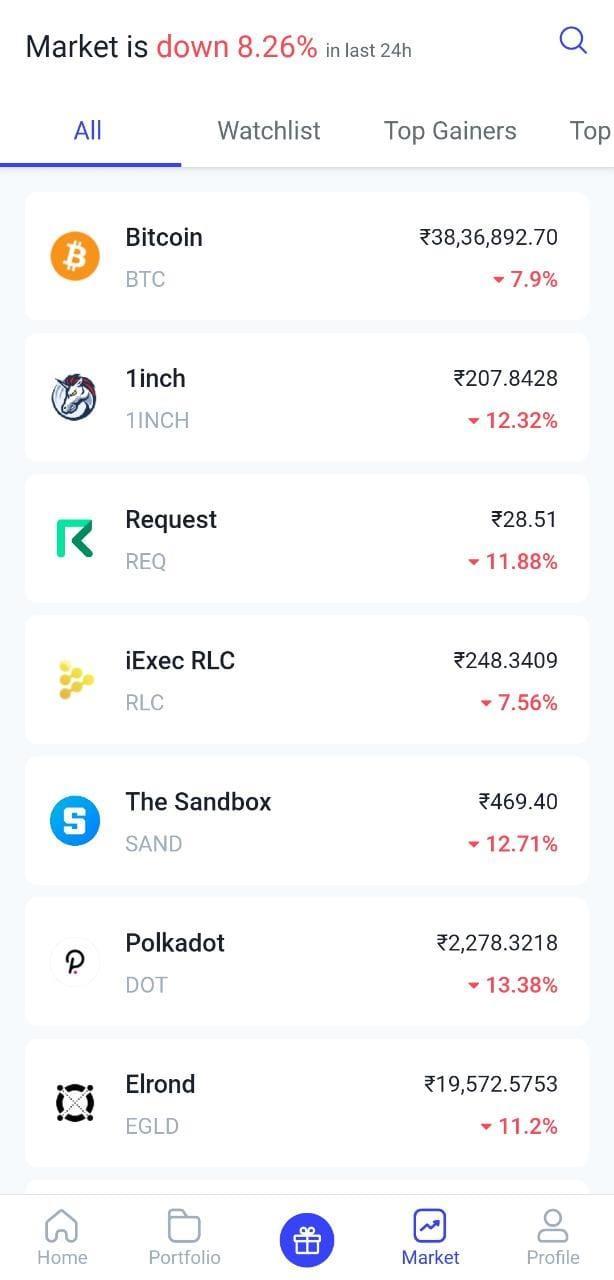
Task: View Polkadot DOT details
Action: pos(307,961)
